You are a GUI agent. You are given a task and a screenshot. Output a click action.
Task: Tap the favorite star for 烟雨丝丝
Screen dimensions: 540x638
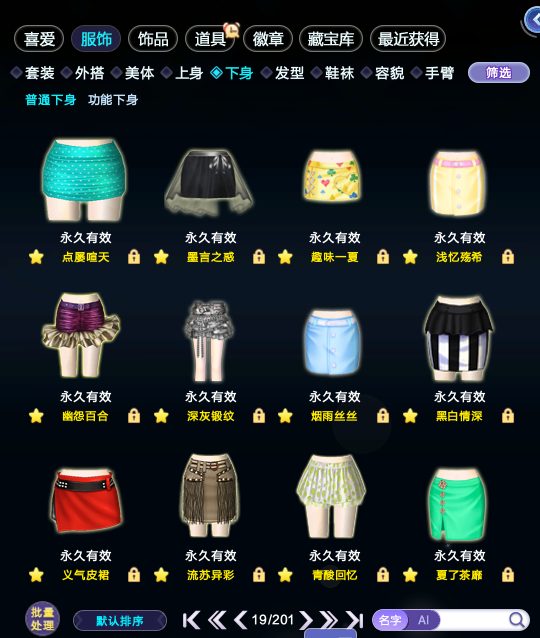pyautogui.click(x=285, y=416)
